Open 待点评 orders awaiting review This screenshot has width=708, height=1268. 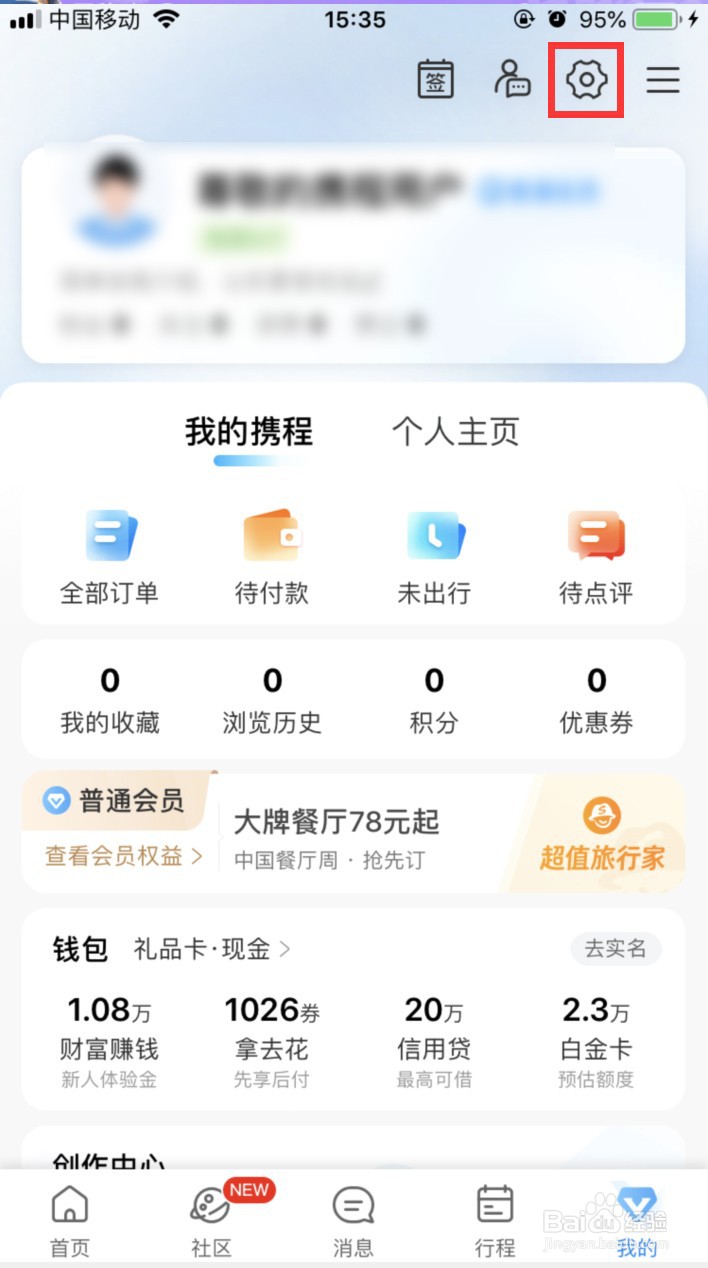(596, 556)
